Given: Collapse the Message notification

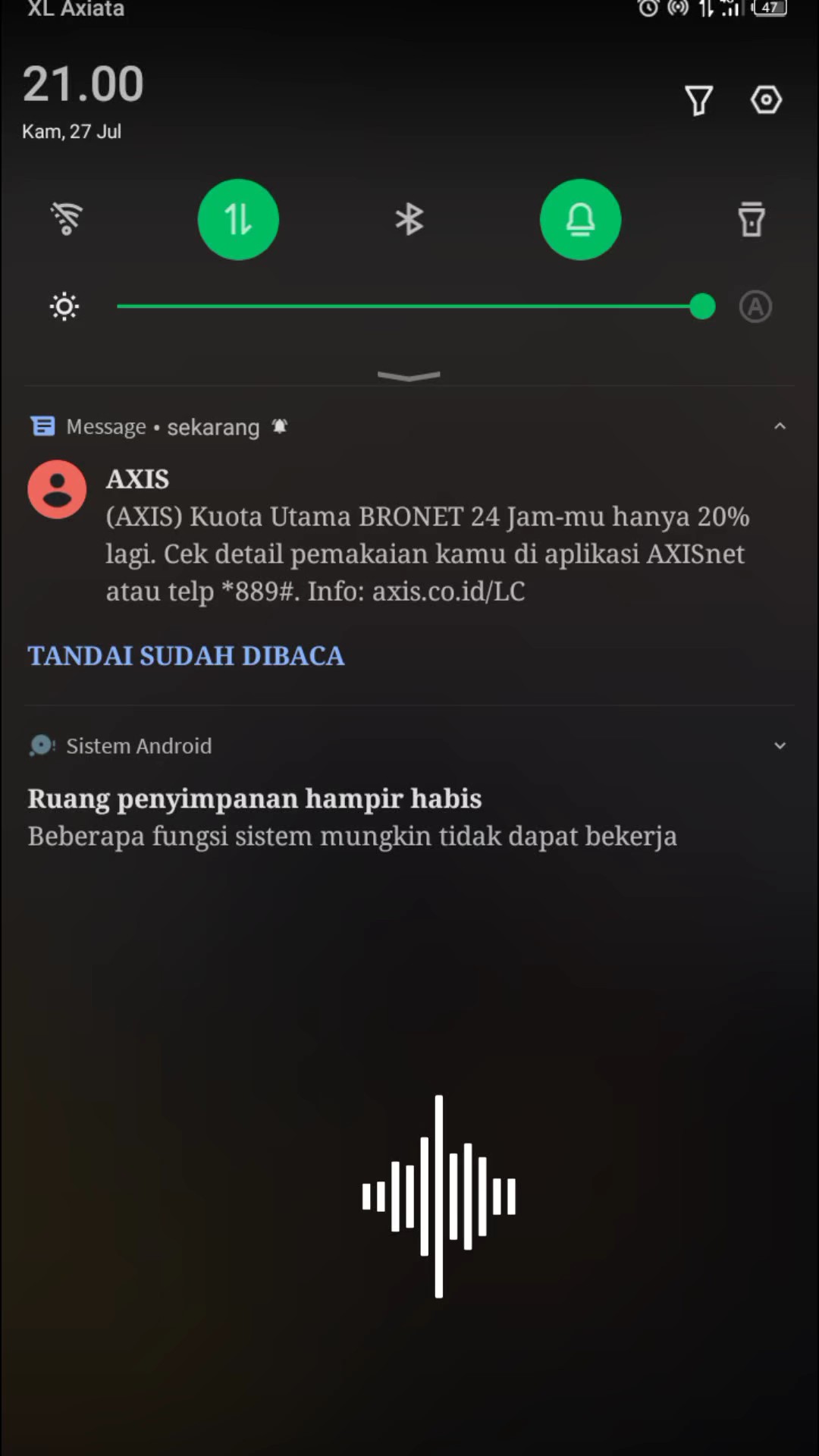Looking at the screenshot, I should coord(780,426).
